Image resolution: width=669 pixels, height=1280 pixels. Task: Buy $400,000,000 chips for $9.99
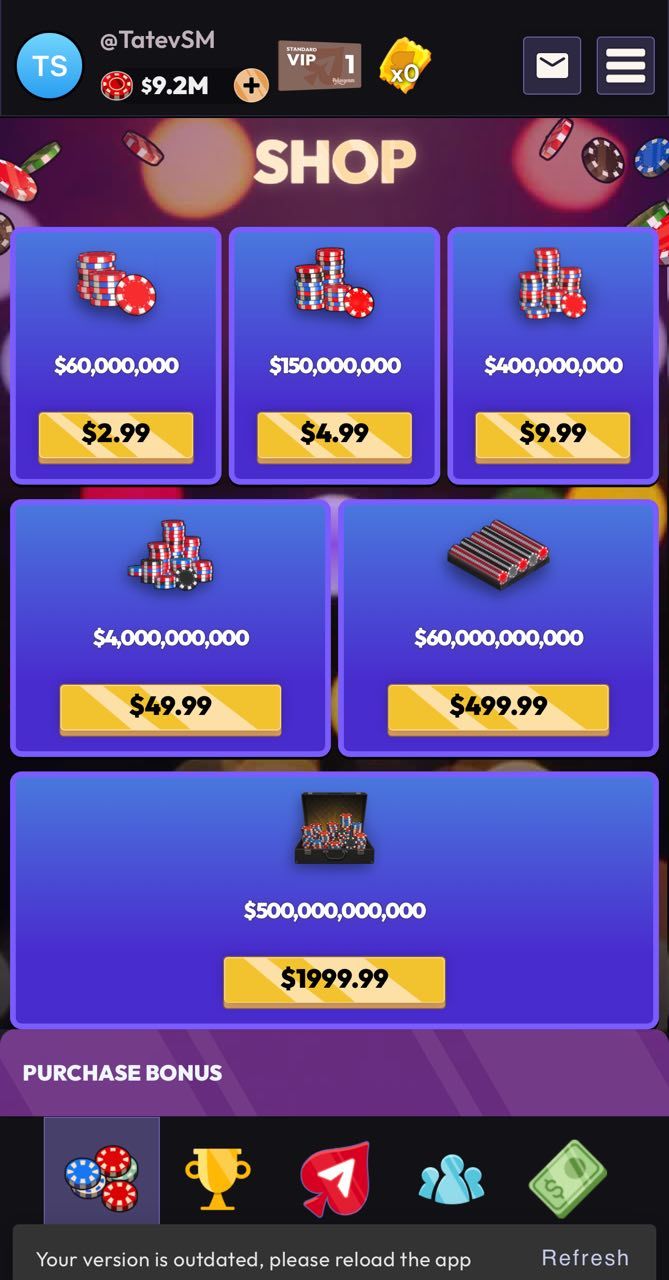(x=553, y=434)
